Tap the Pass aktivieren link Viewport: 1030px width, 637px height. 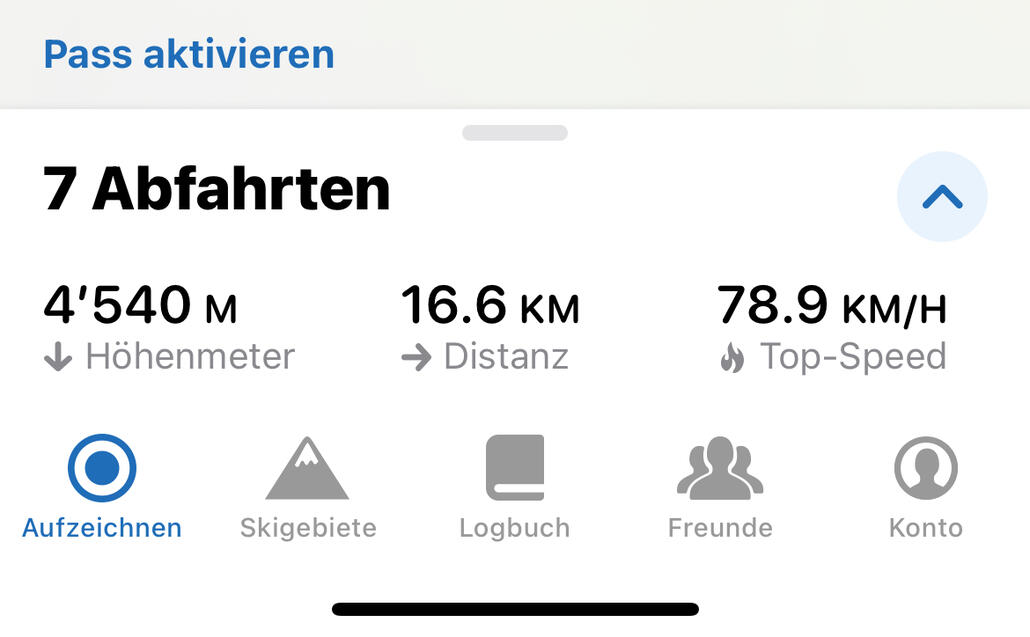click(x=189, y=54)
